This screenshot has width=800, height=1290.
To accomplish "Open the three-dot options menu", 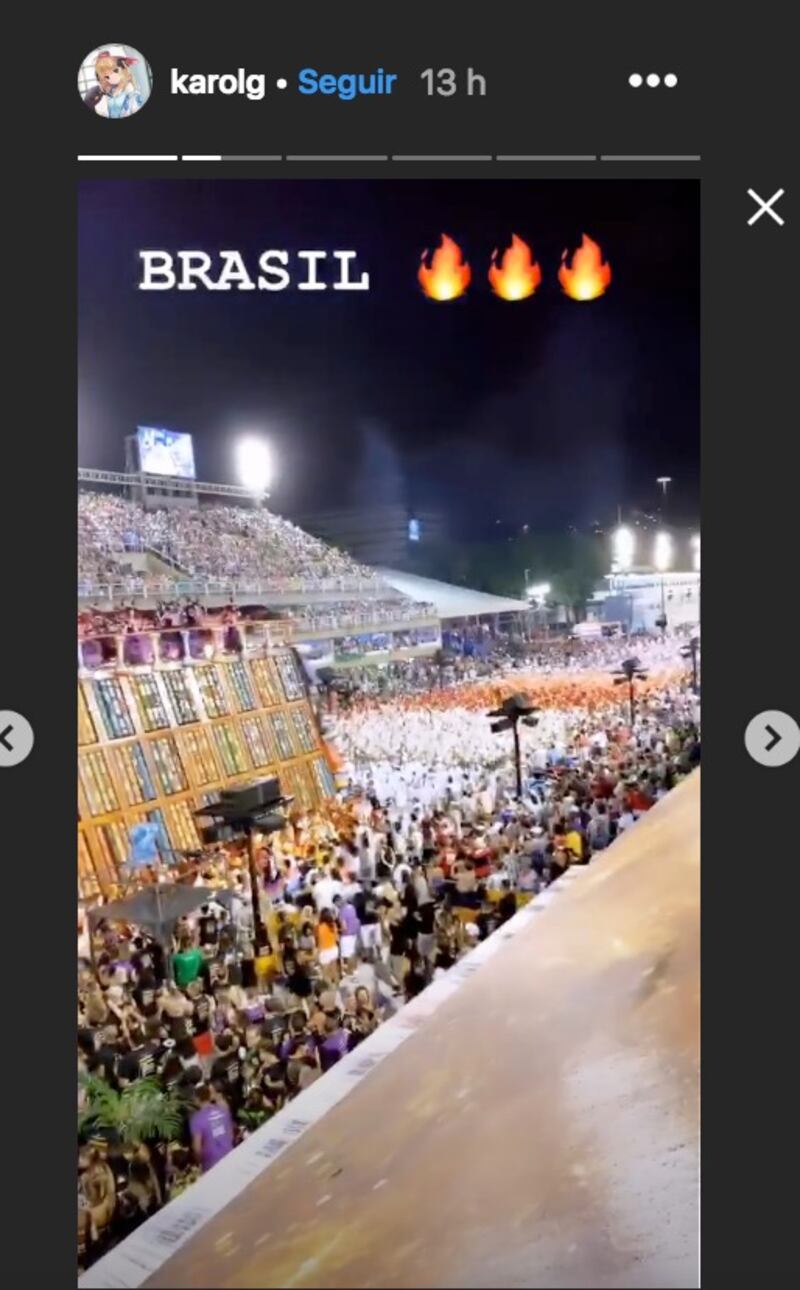I will pyautogui.click(x=652, y=82).
